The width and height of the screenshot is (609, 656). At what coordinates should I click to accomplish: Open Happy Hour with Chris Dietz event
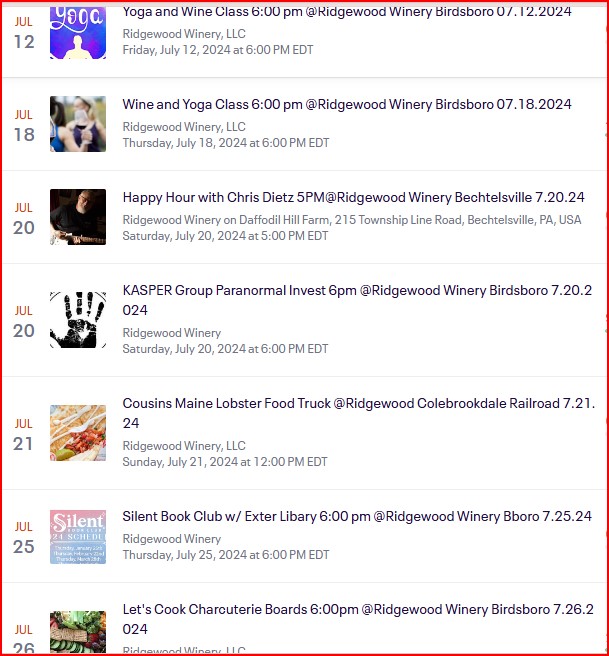(x=353, y=197)
